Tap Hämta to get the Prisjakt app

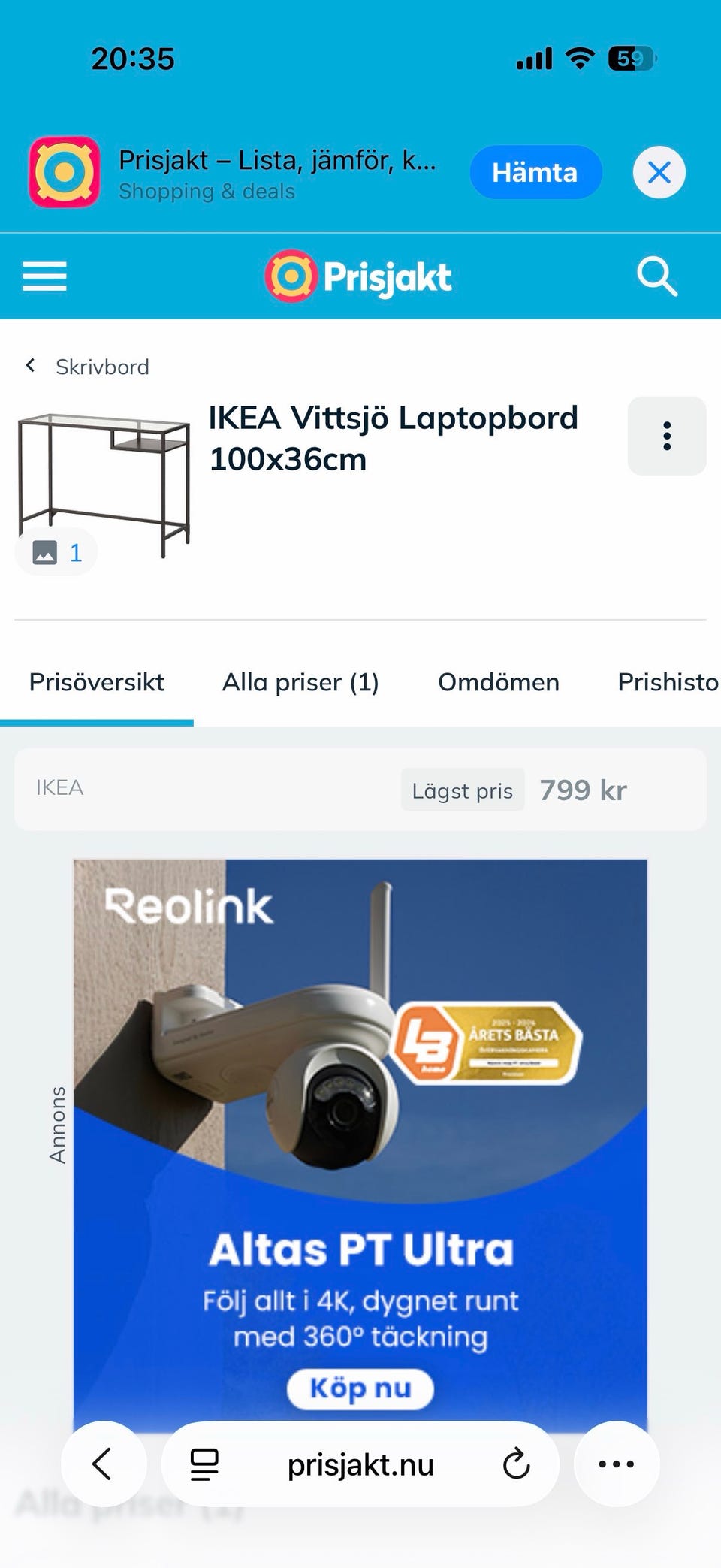pos(535,172)
